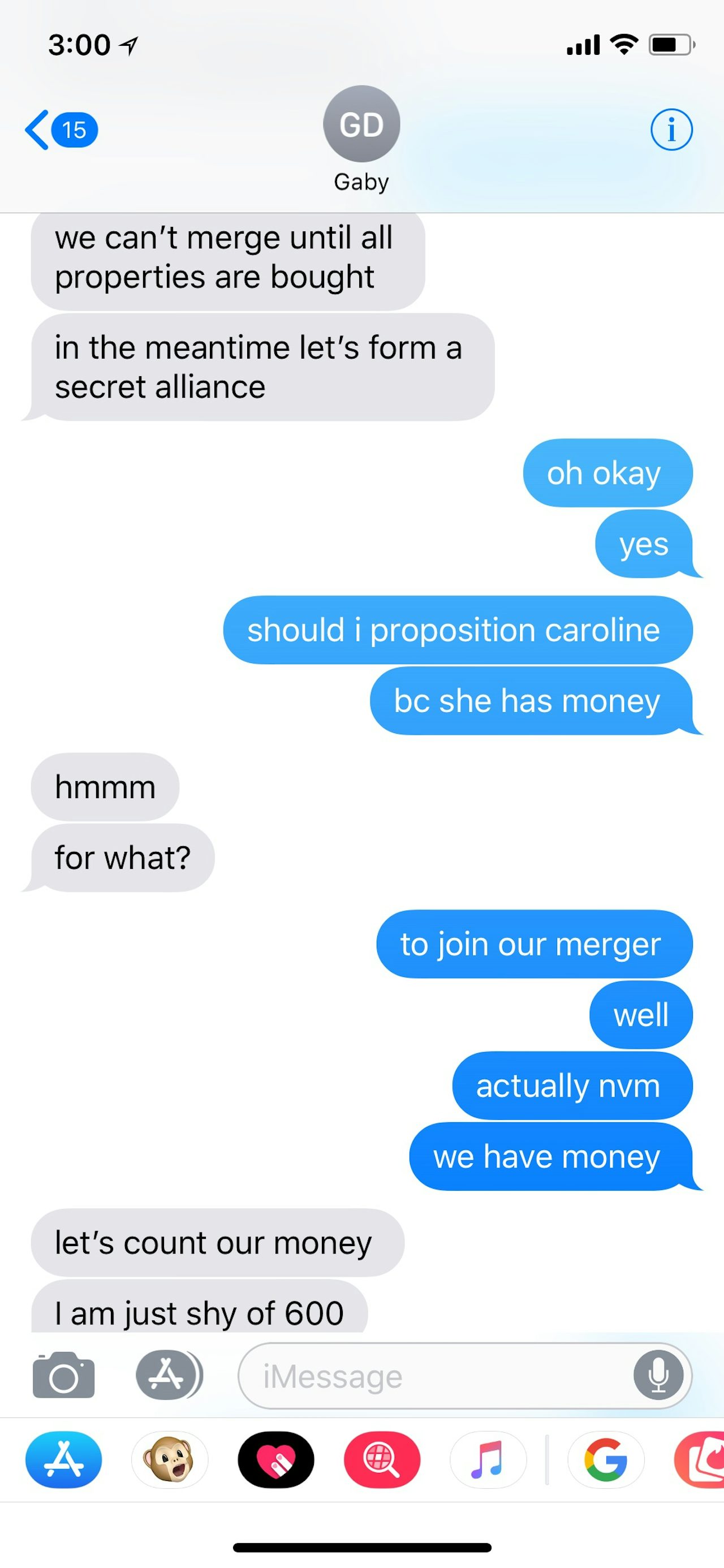Open the Music iMessage app
Image resolution: width=724 pixels, height=1568 pixels.
pyautogui.click(x=488, y=1459)
